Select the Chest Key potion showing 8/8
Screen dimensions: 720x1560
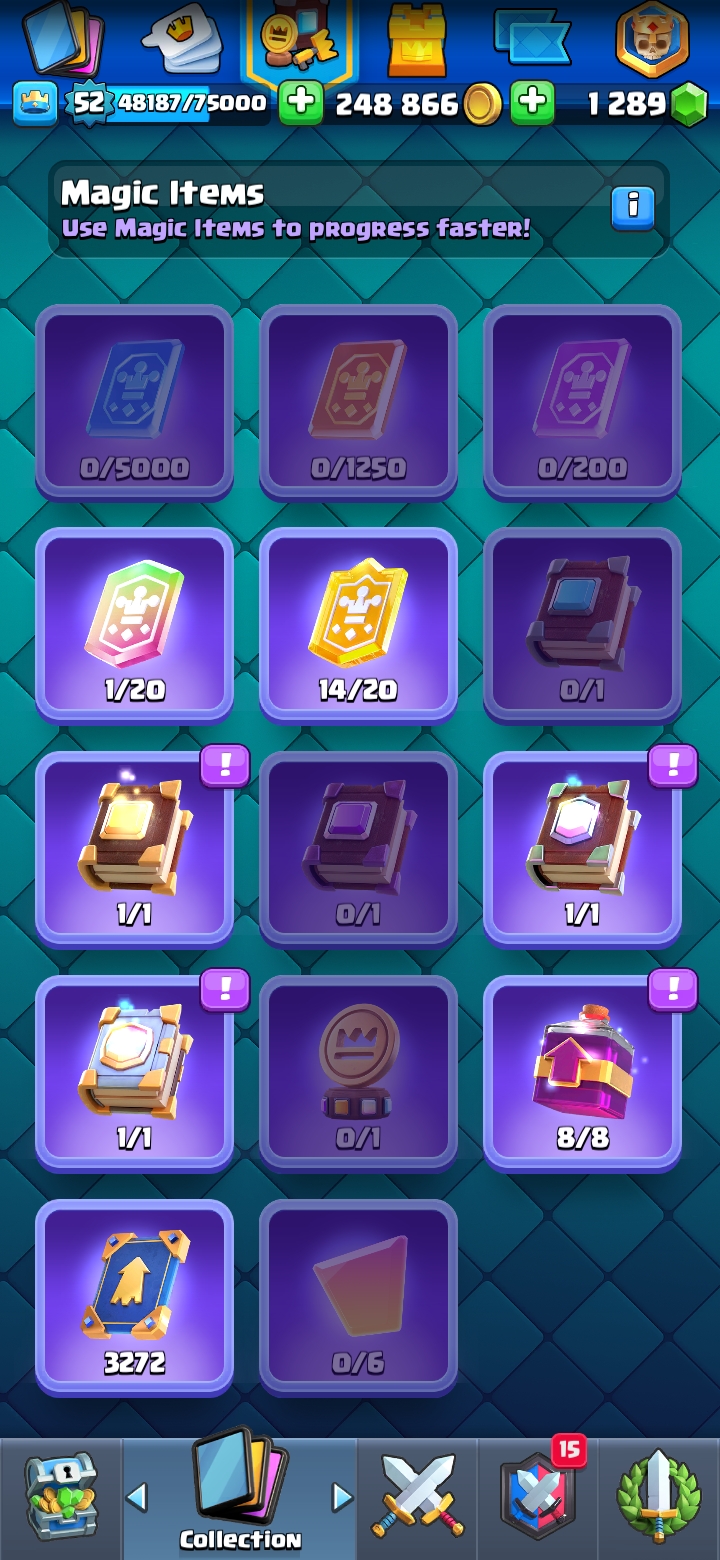point(582,1072)
